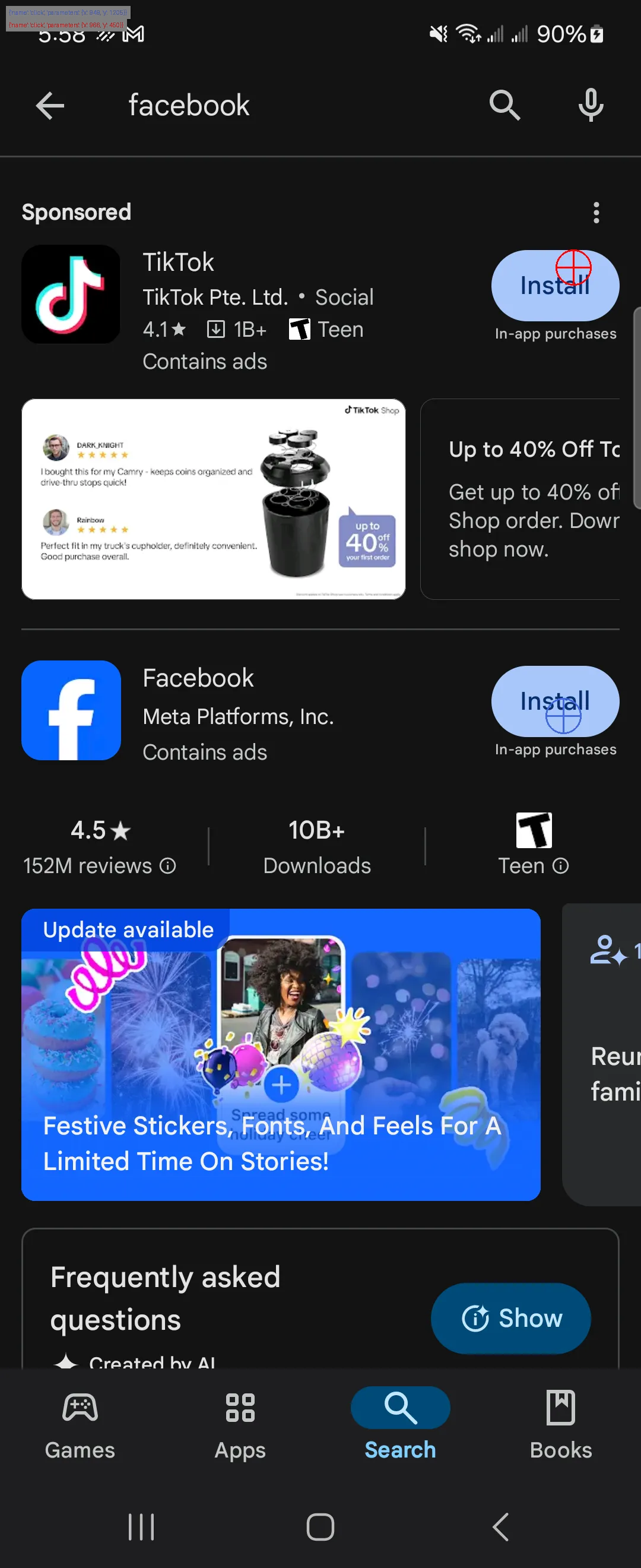Select the Search tab

[x=400, y=1425]
